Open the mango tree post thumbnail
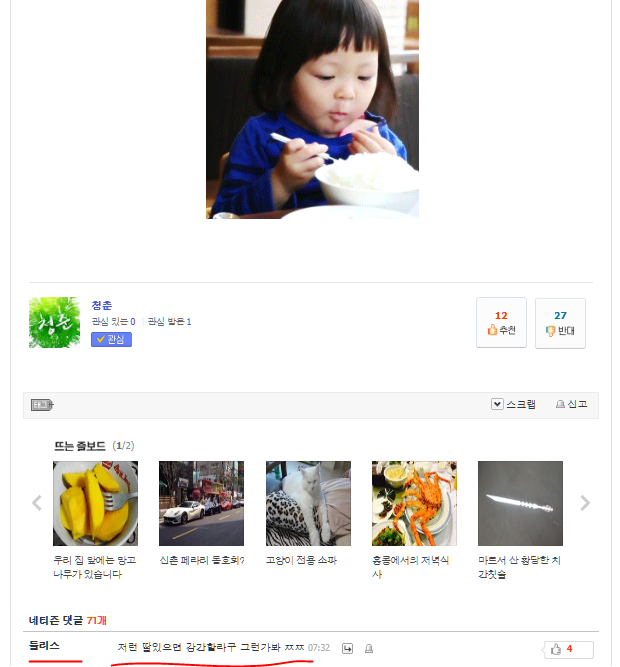 95,503
